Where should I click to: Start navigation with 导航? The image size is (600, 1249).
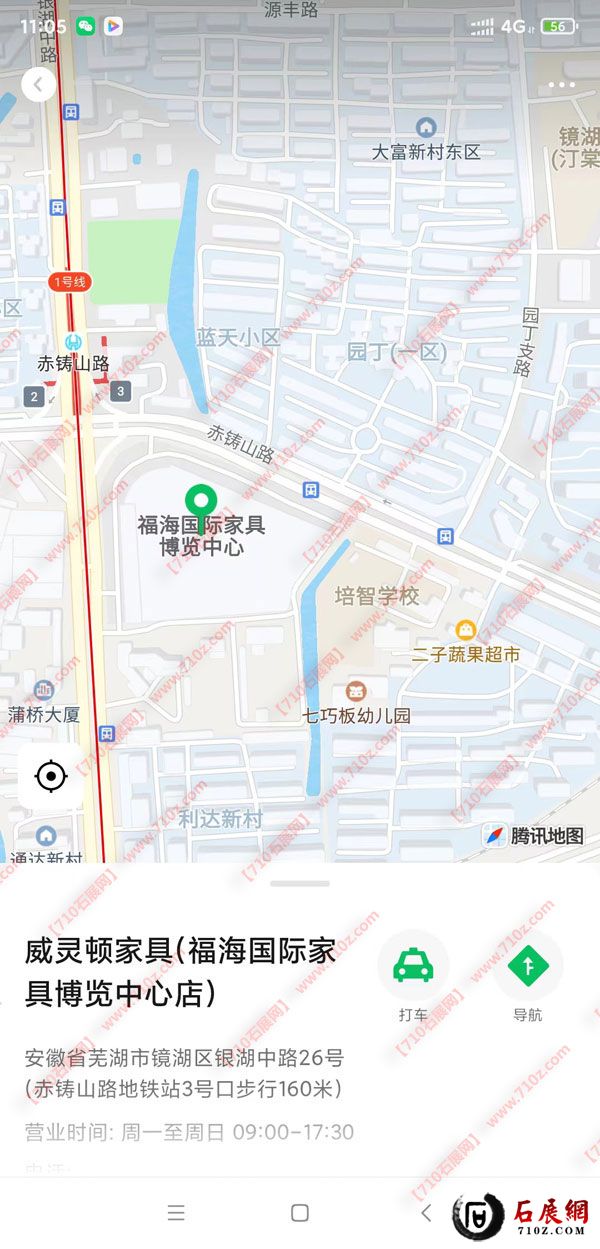coord(527,966)
